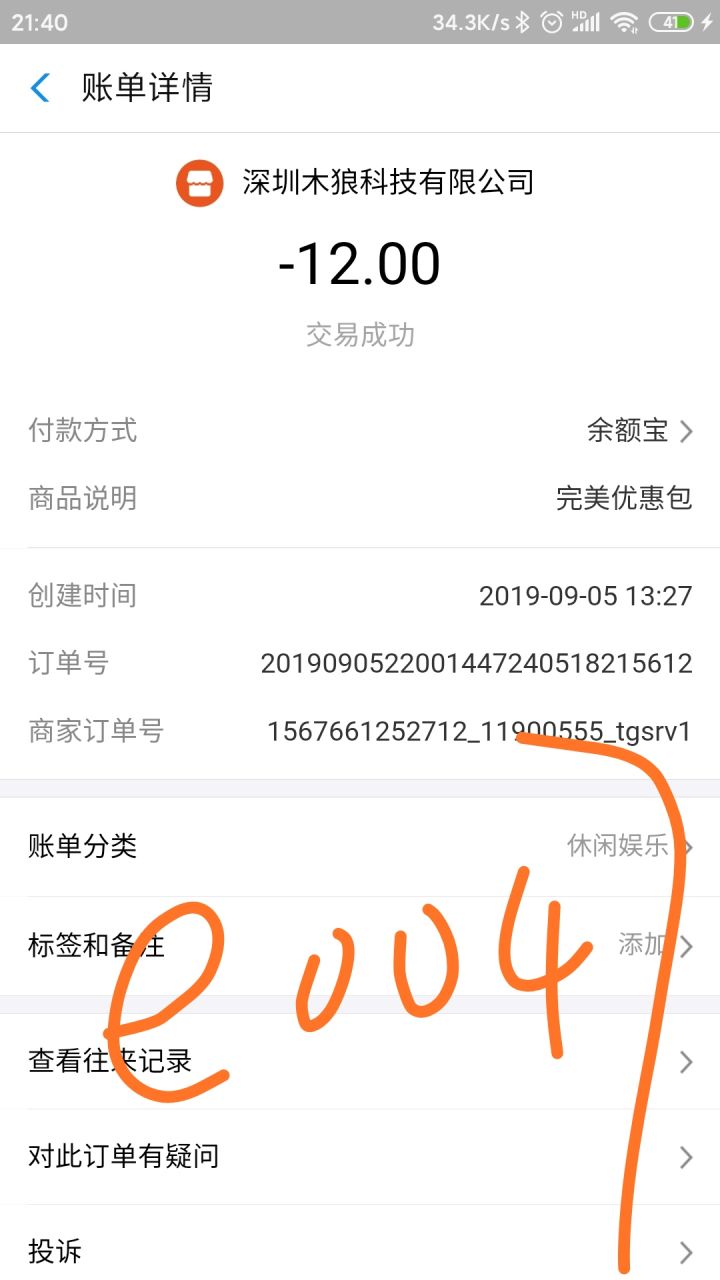Open the 投诉 complaint option
Image resolution: width=720 pixels, height=1280 pixels.
(360, 1248)
